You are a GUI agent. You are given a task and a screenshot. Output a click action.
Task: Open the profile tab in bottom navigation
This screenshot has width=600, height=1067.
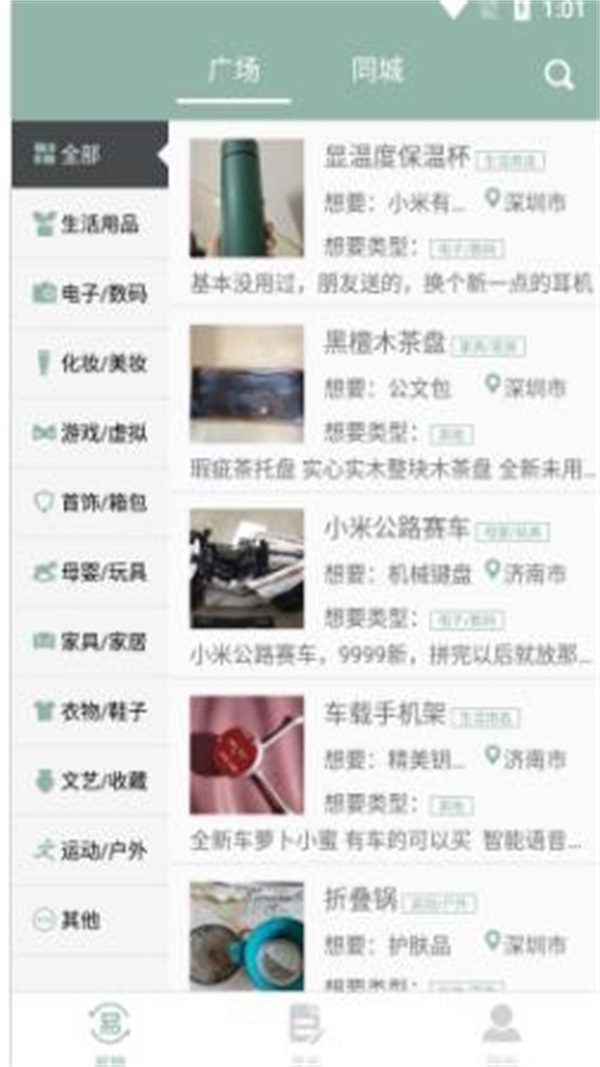[501, 1028]
